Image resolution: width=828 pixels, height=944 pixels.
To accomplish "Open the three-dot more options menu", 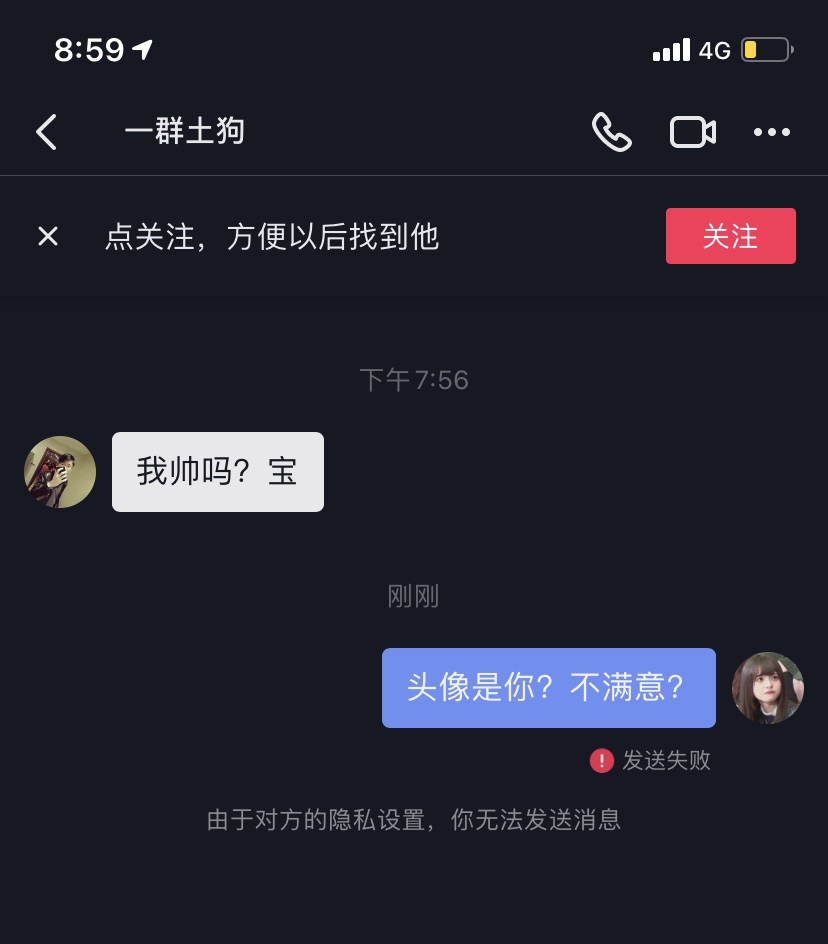I will [771, 132].
